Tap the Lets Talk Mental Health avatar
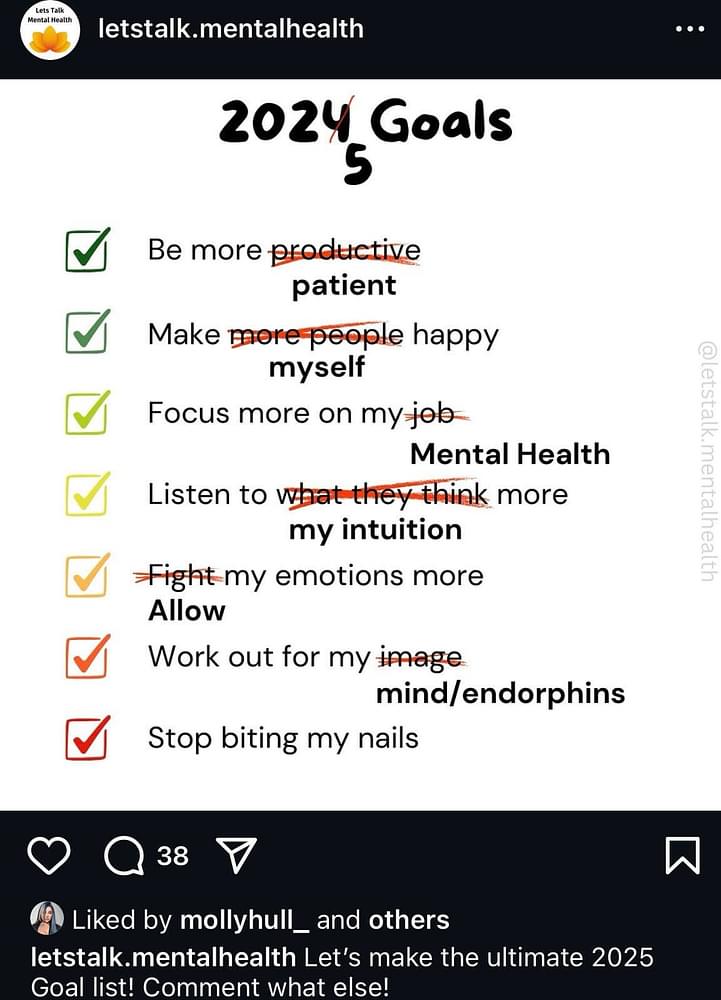 (49, 30)
